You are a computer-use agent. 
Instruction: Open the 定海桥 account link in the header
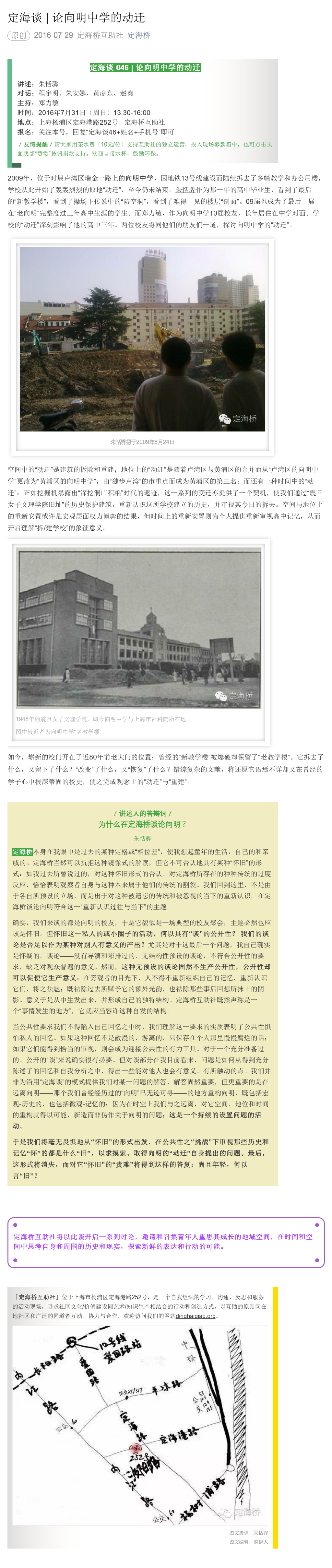click(x=139, y=35)
